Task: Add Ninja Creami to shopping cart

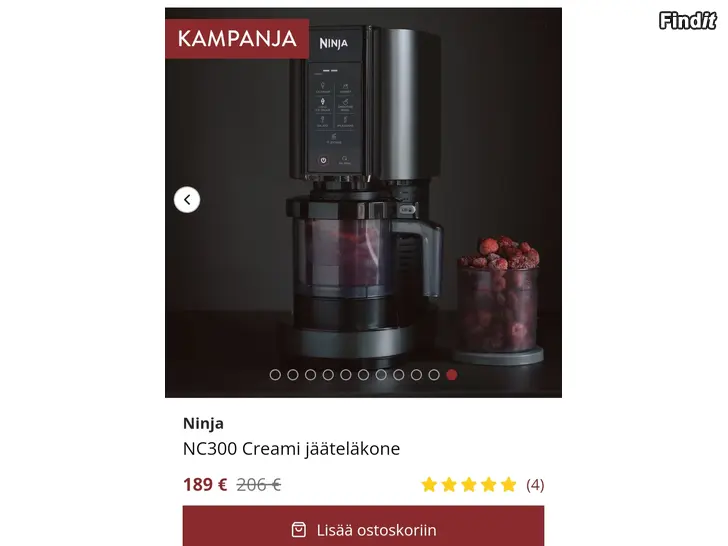Action: 363,529
